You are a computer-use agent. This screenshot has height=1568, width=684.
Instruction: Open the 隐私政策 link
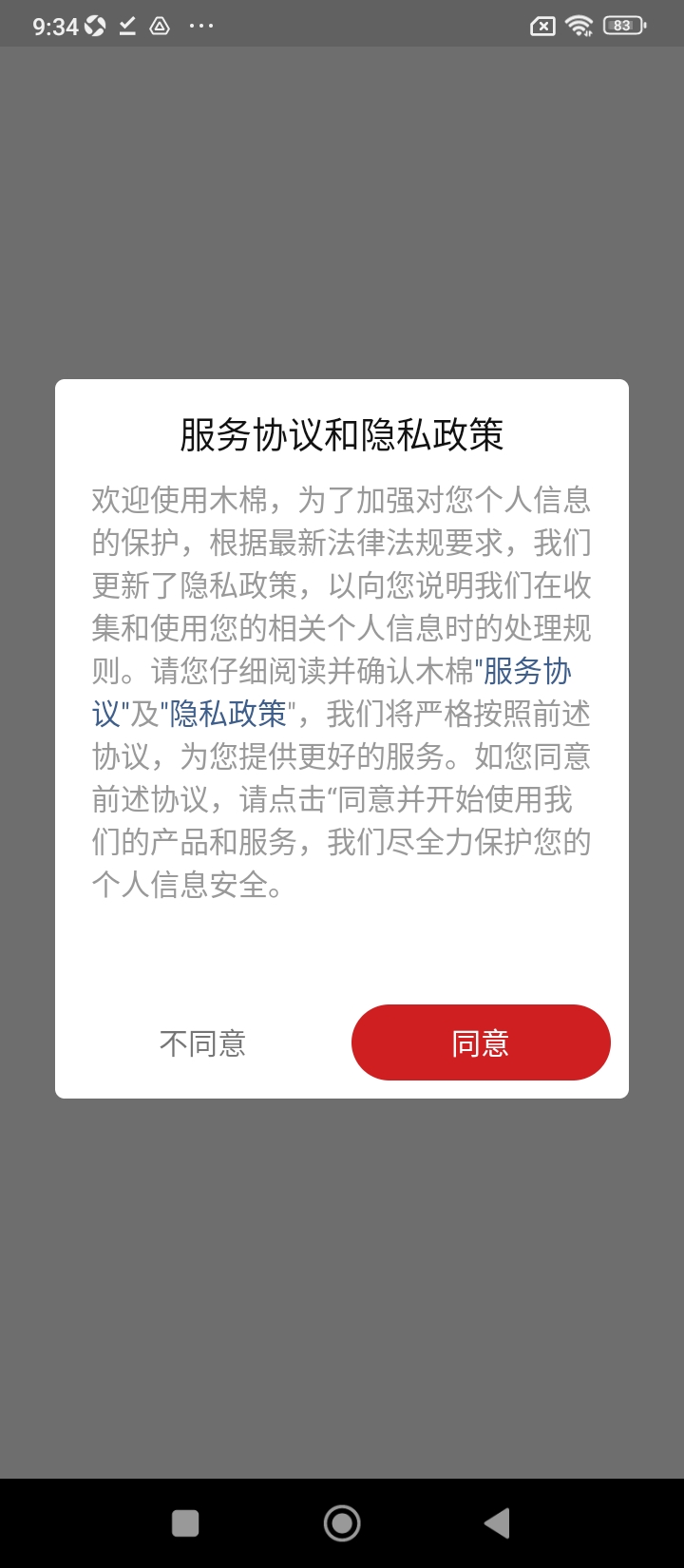[228, 714]
